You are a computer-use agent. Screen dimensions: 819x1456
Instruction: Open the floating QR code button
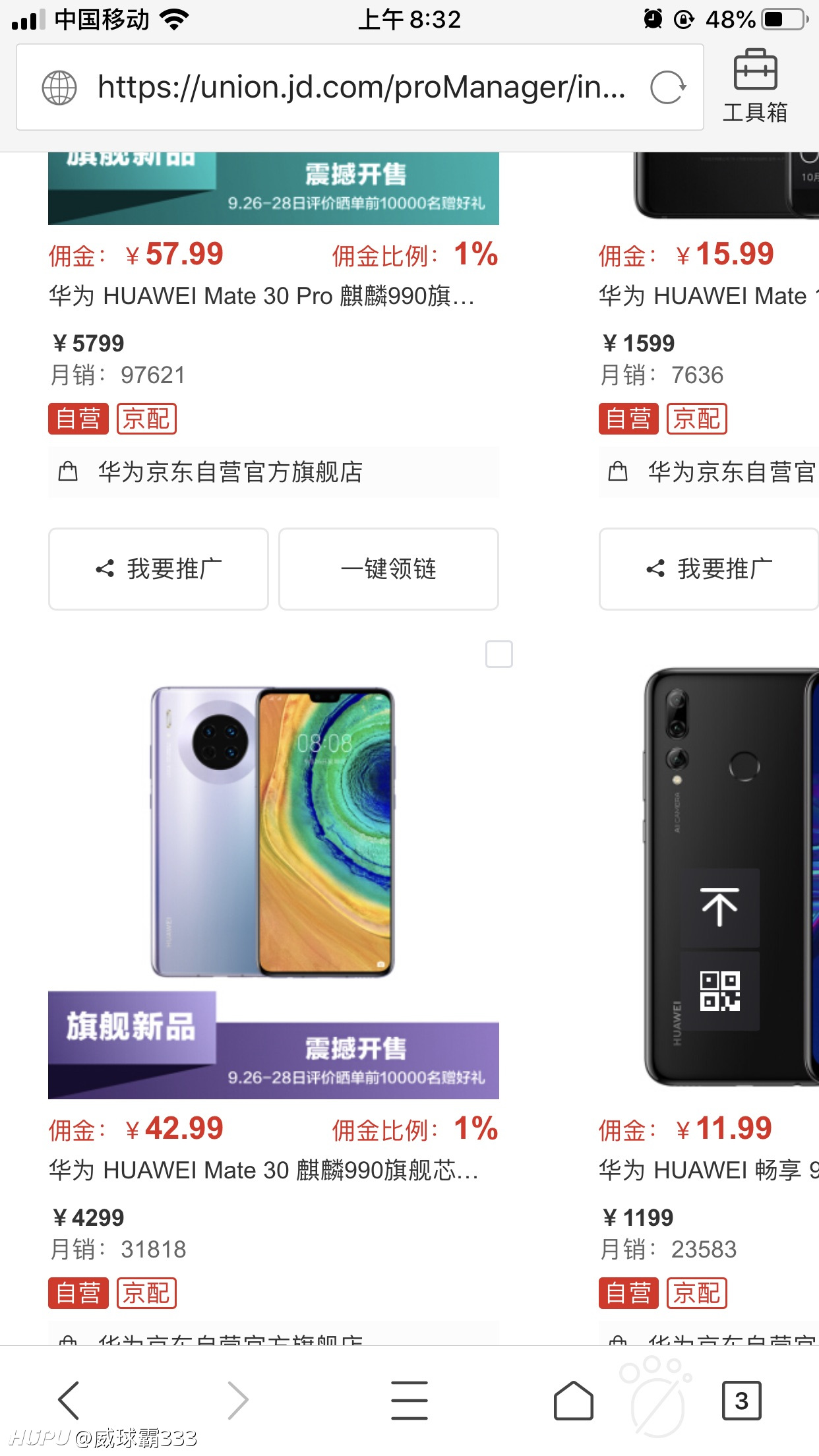tap(719, 990)
